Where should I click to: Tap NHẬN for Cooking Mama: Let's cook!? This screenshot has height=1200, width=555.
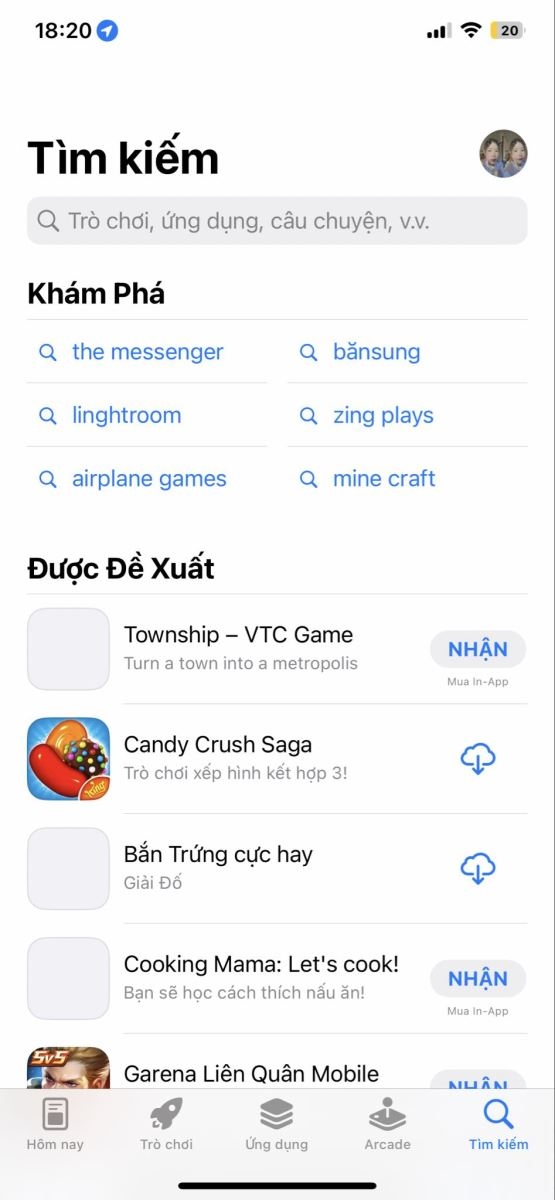[x=478, y=979]
